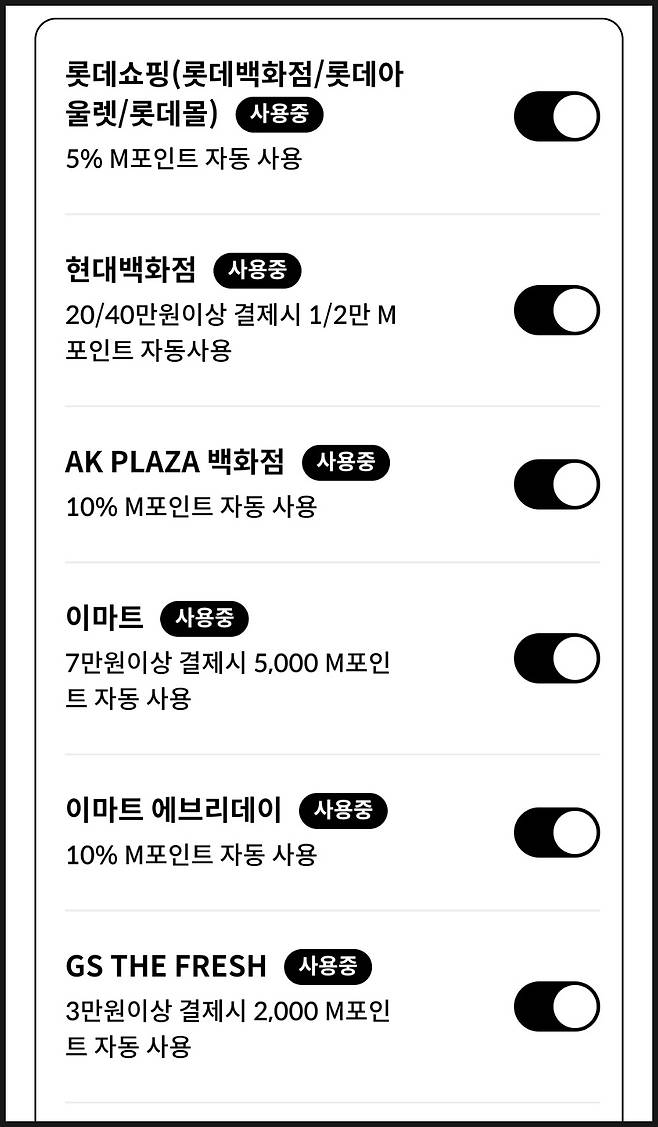Switch off AK PLAZA 백화점 자동 사용
The image size is (658, 1127).
[x=556, y=485]
